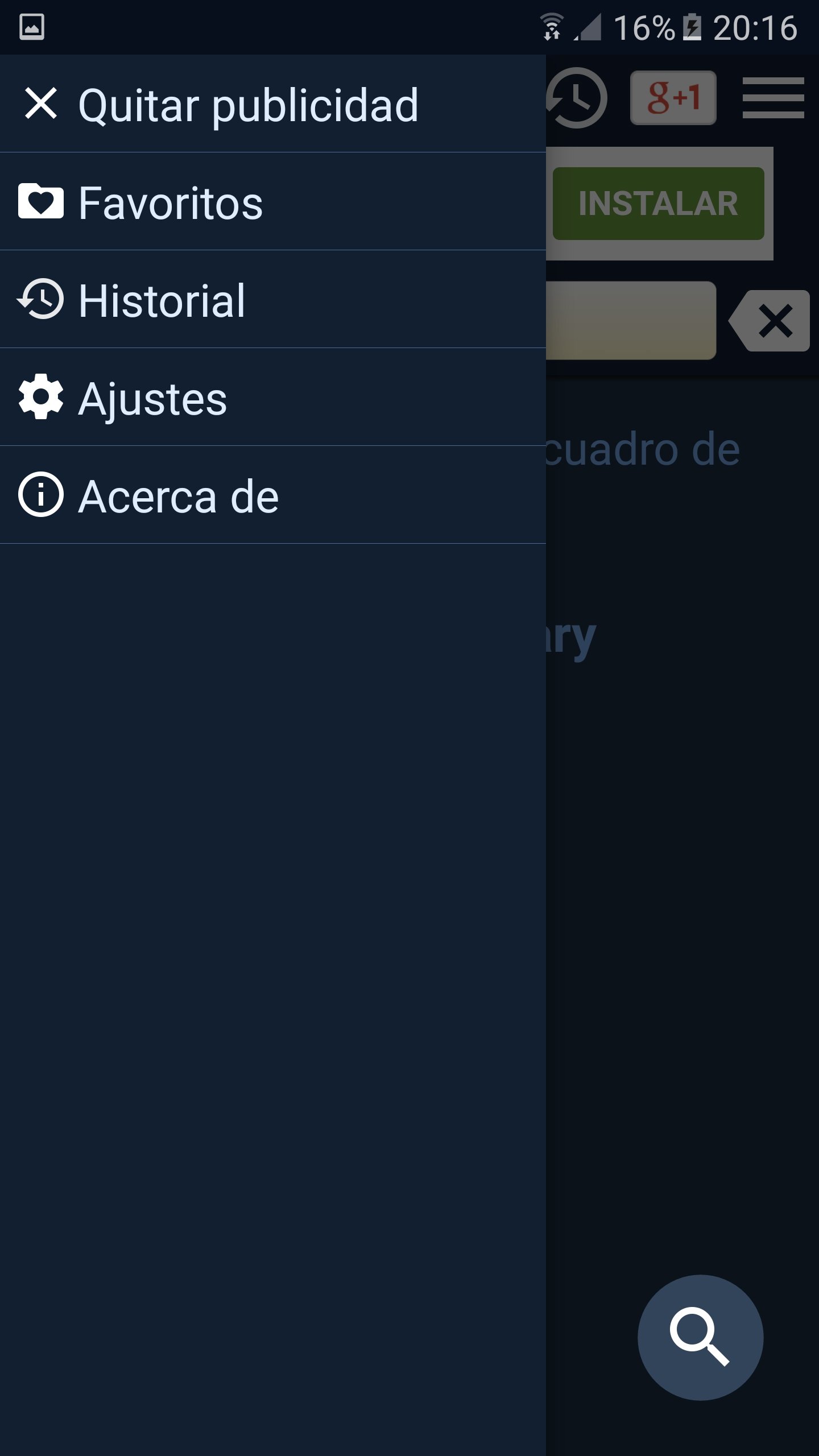Go to Ajustes settings
Screen dimensions: 819x1456
pyautogui.click(x=152, y=398)
